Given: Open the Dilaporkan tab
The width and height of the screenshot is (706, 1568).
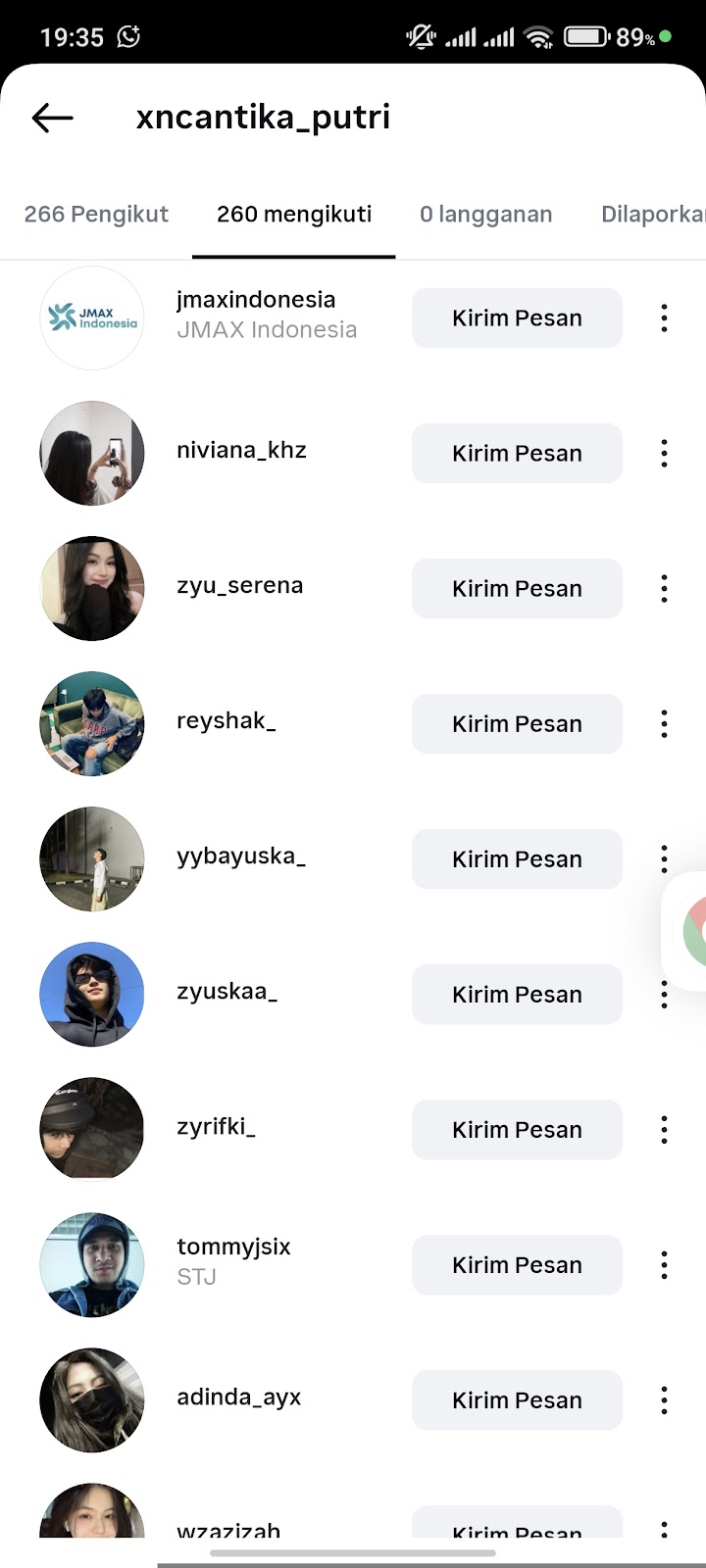Looking at the screenshot, I should [x=652, y=215].
